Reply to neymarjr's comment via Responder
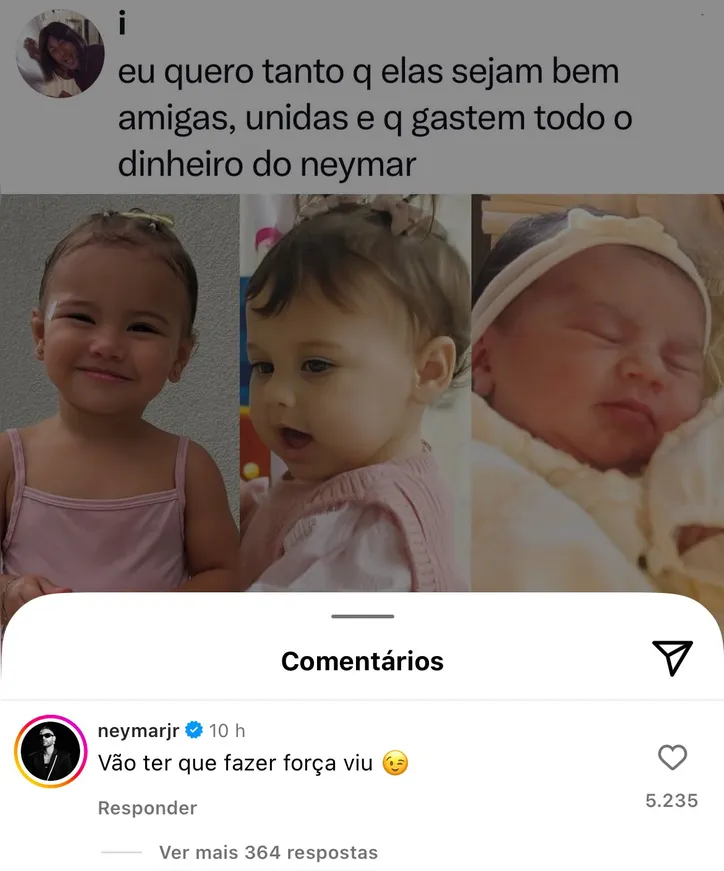This screenshot has height=871, width=724. [x=147, y=808]
